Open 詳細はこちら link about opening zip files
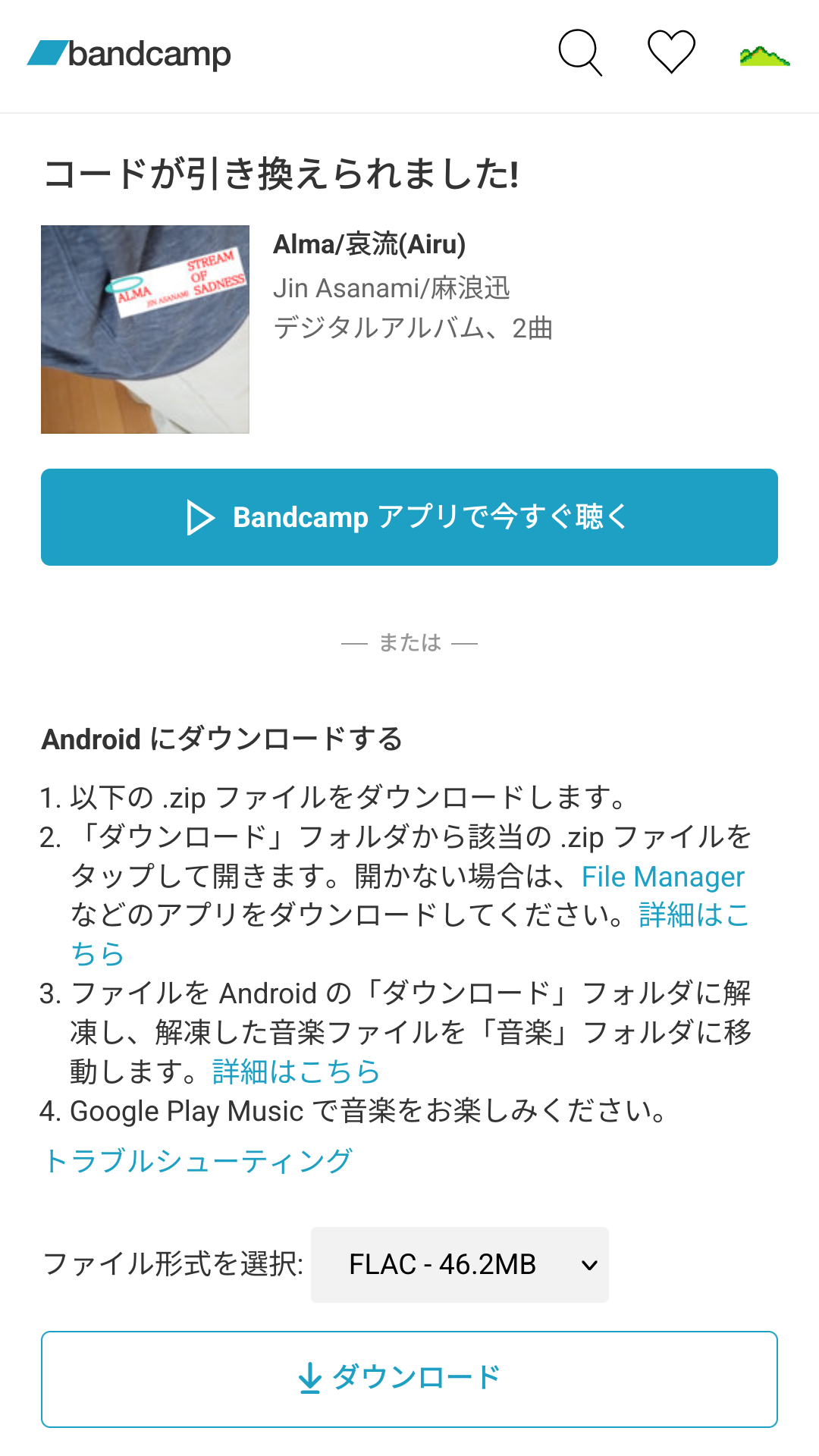 (693, 915)
